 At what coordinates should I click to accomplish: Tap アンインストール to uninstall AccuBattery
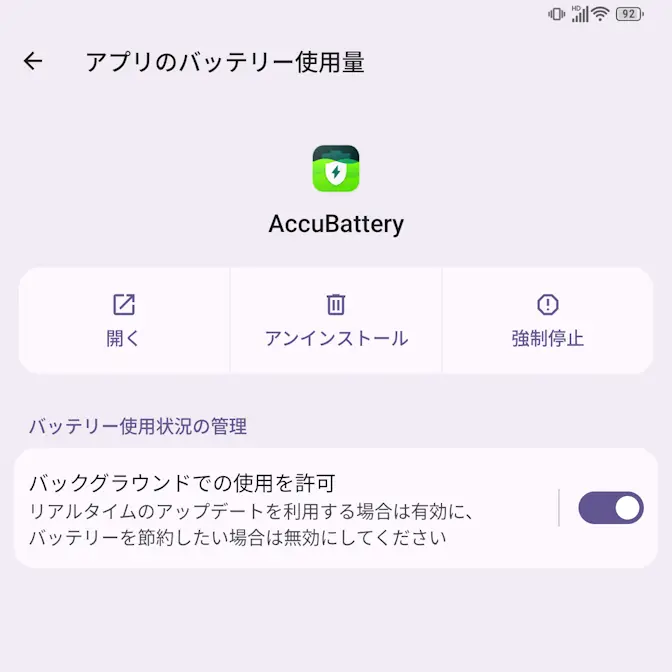point(336,320)
